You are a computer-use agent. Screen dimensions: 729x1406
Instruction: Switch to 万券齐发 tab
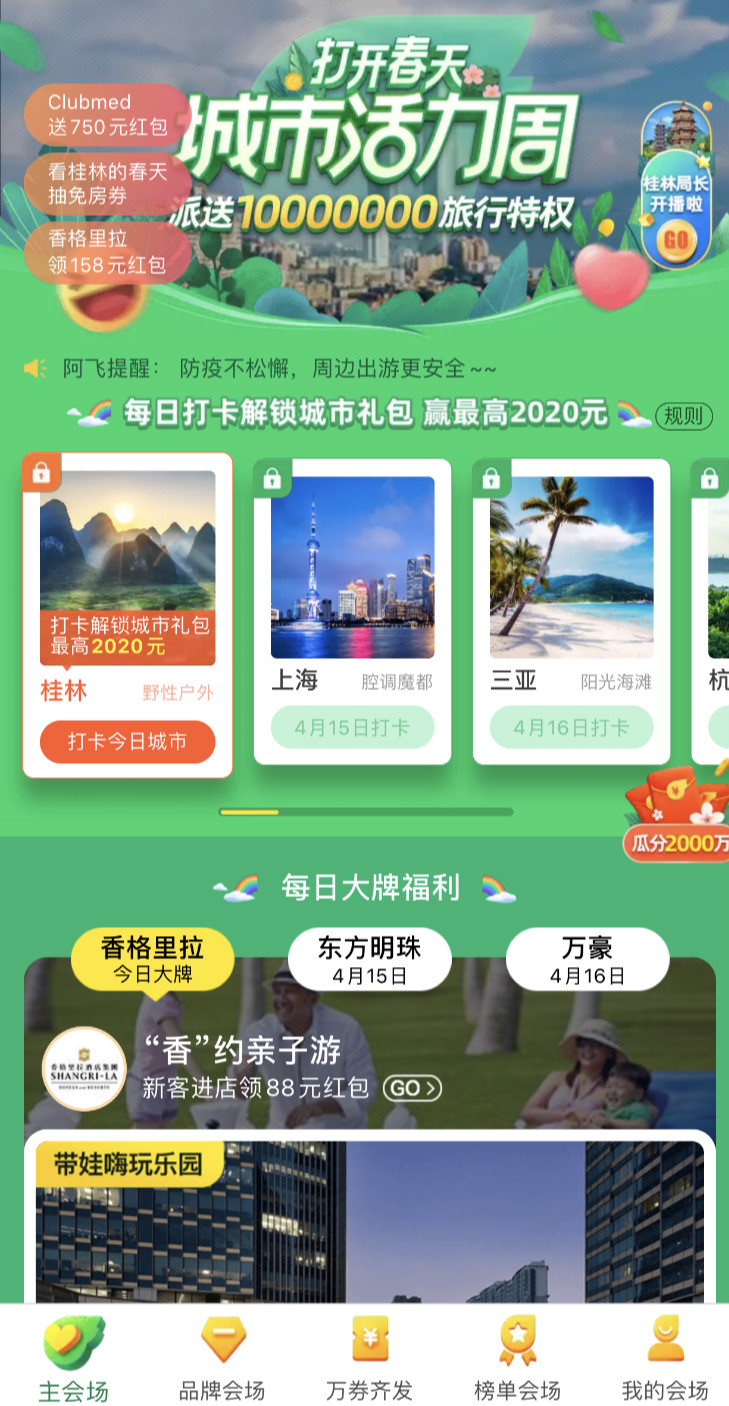[369, 1359]
